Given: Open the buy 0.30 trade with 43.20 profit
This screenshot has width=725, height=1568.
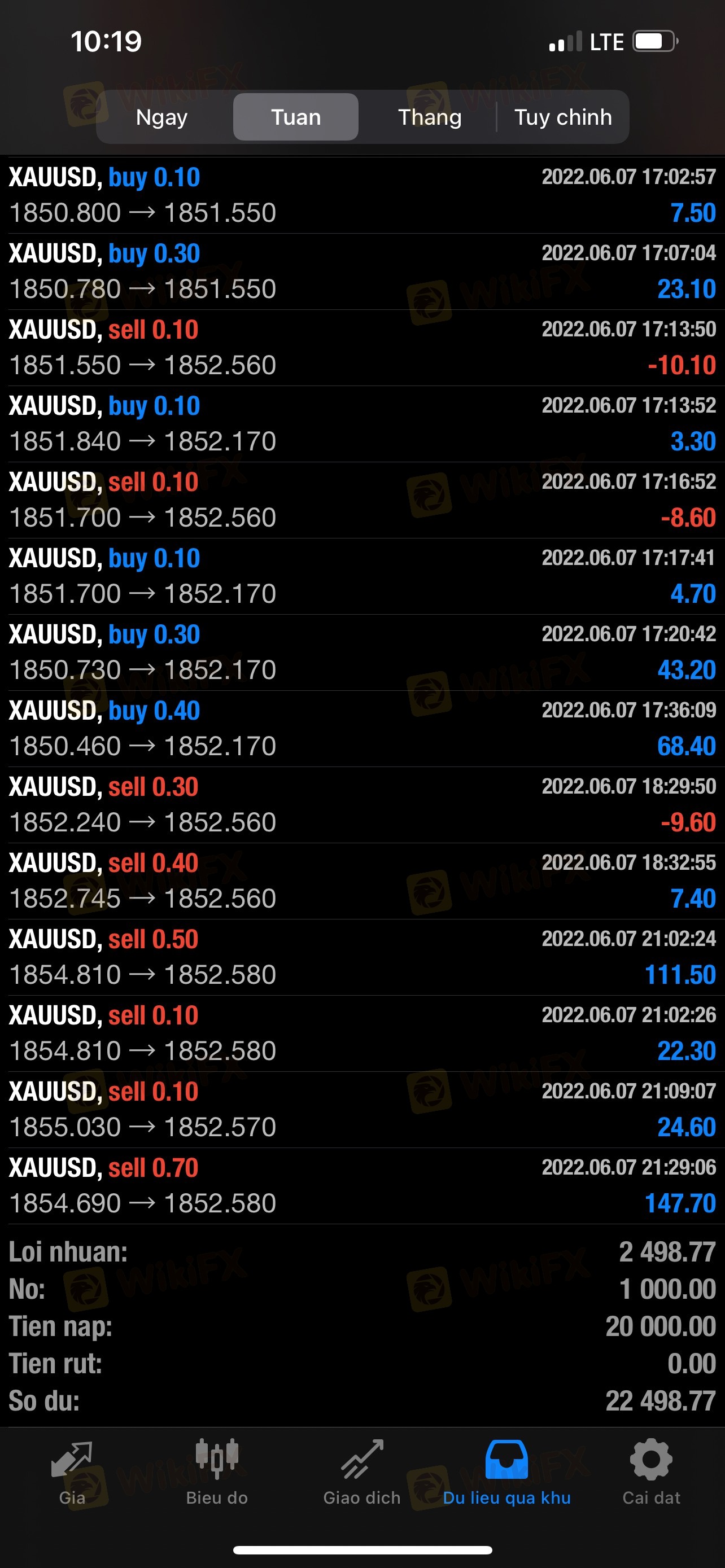Looking at the screenshot, I should 362,652.
